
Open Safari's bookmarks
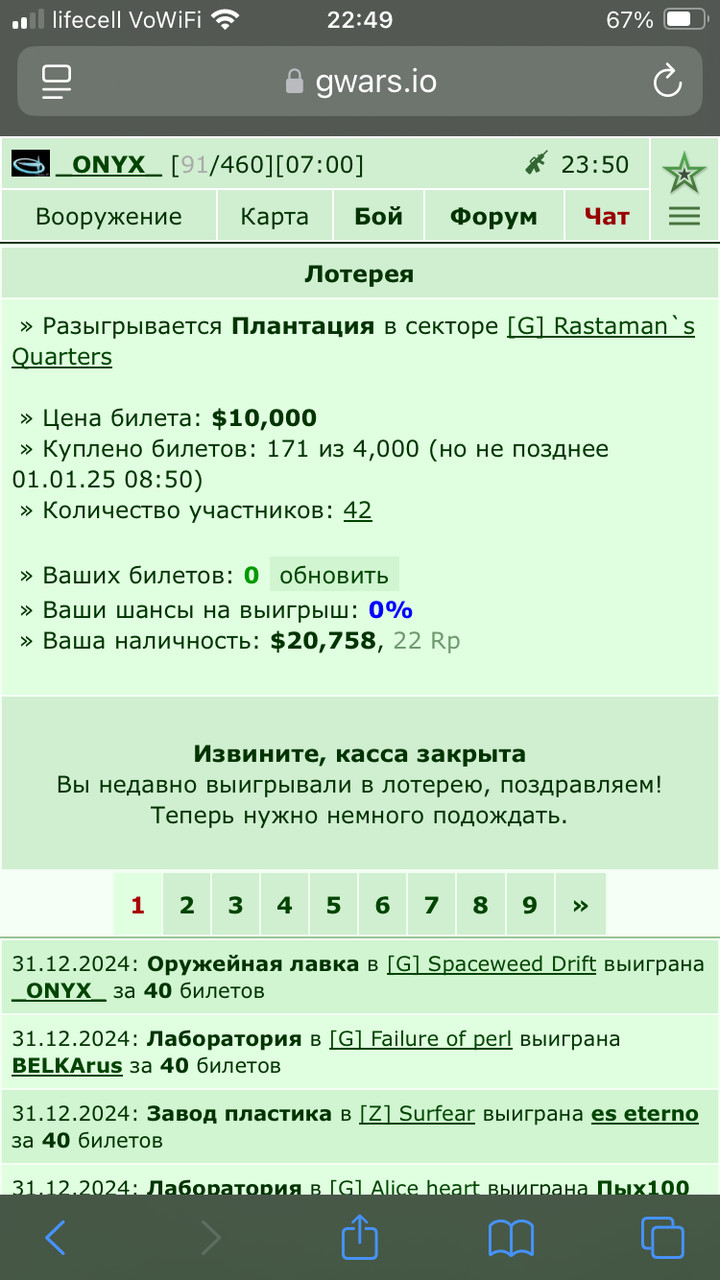(x=511, y=1238)
